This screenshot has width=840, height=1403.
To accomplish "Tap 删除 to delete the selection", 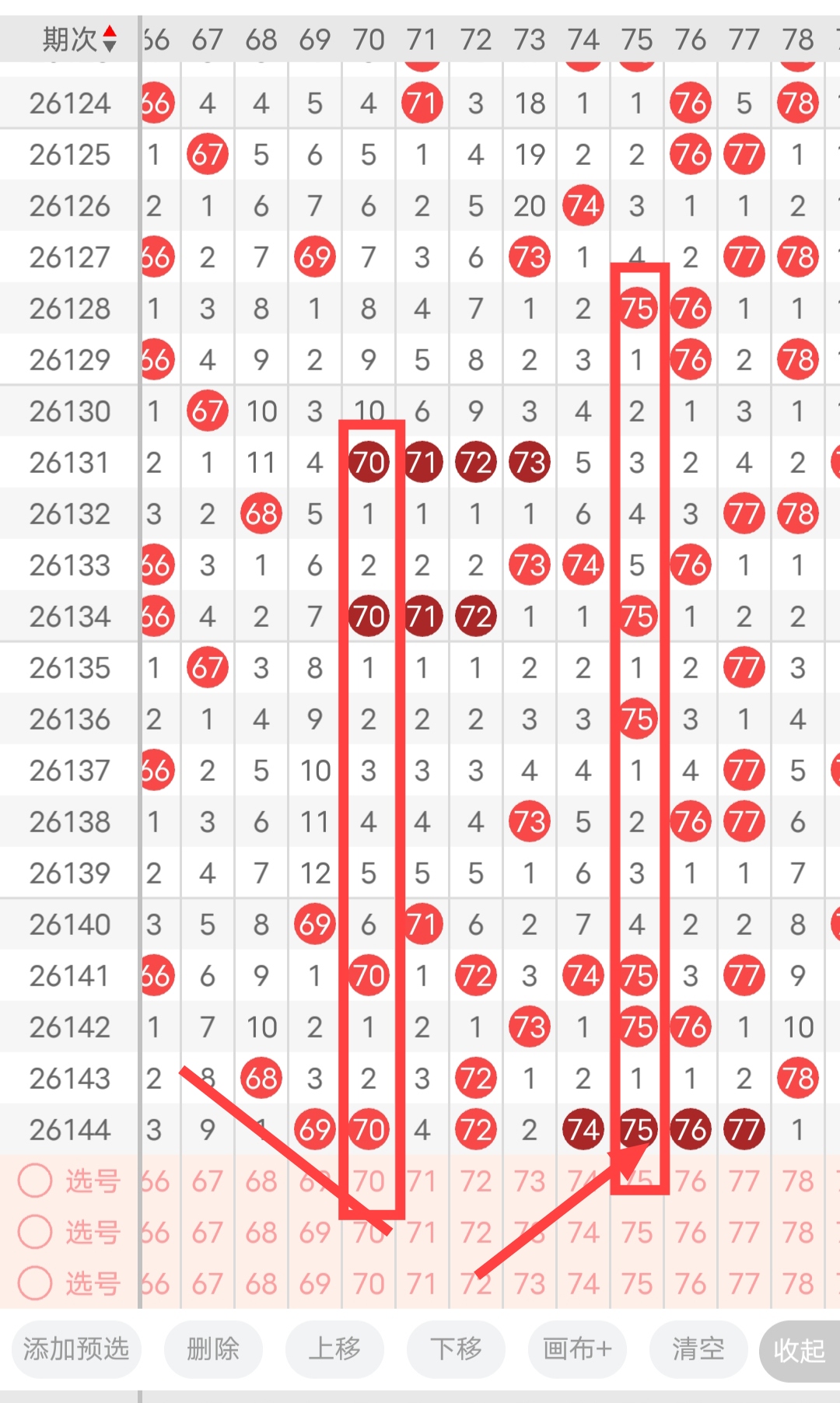I will click(213, 1349).
